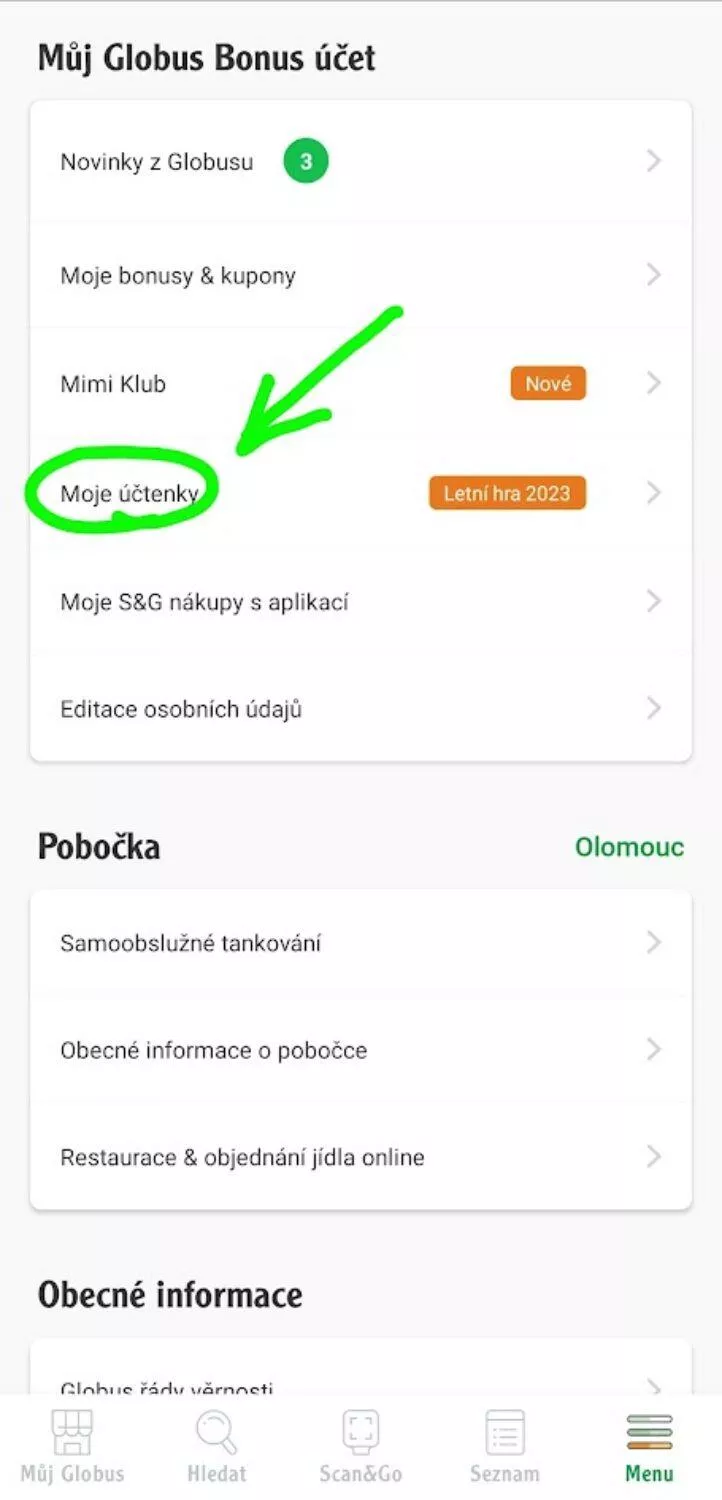Switch to the Můj Globus tab
Screen dimensions: 722x1500
[72, 1447]
